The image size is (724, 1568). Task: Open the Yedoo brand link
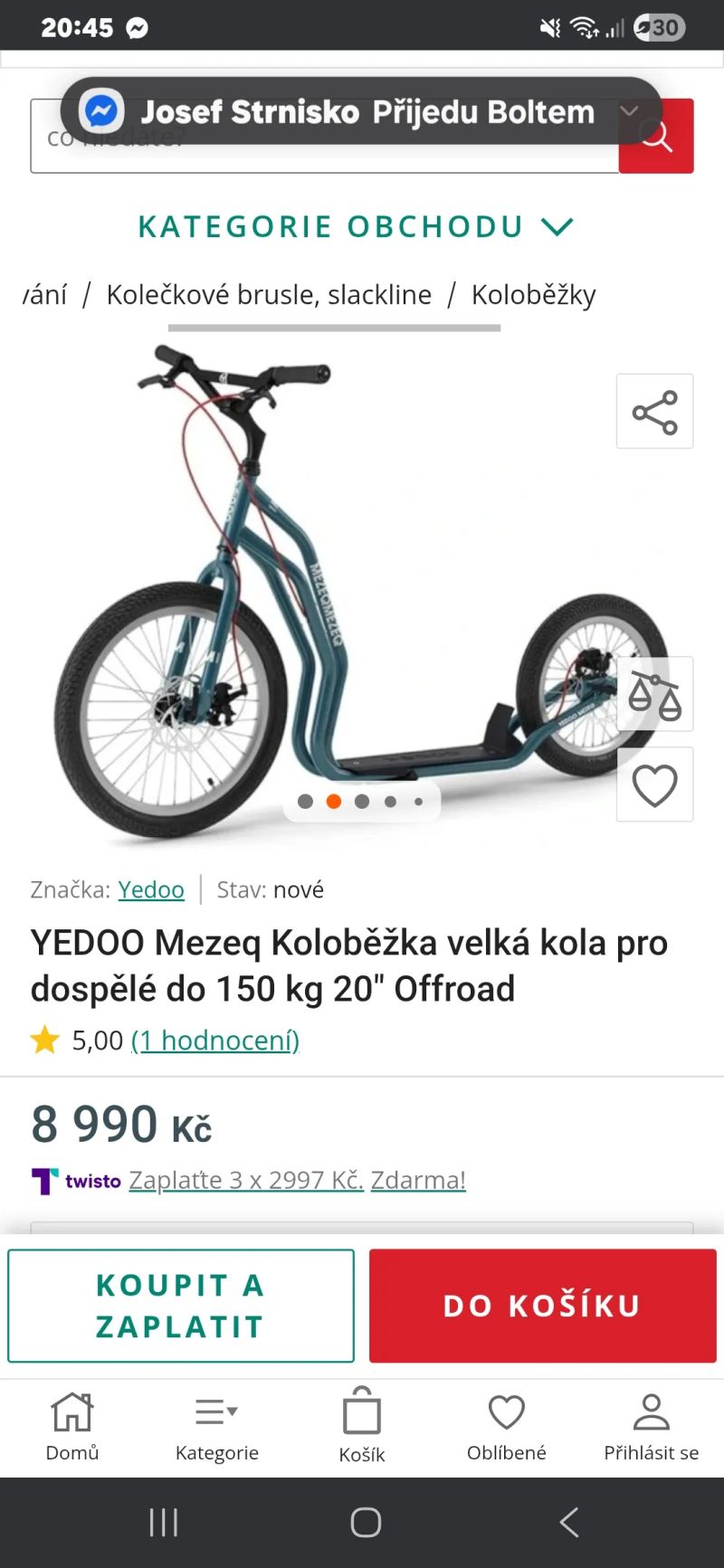pyautogui.click(x=150, y=889)
